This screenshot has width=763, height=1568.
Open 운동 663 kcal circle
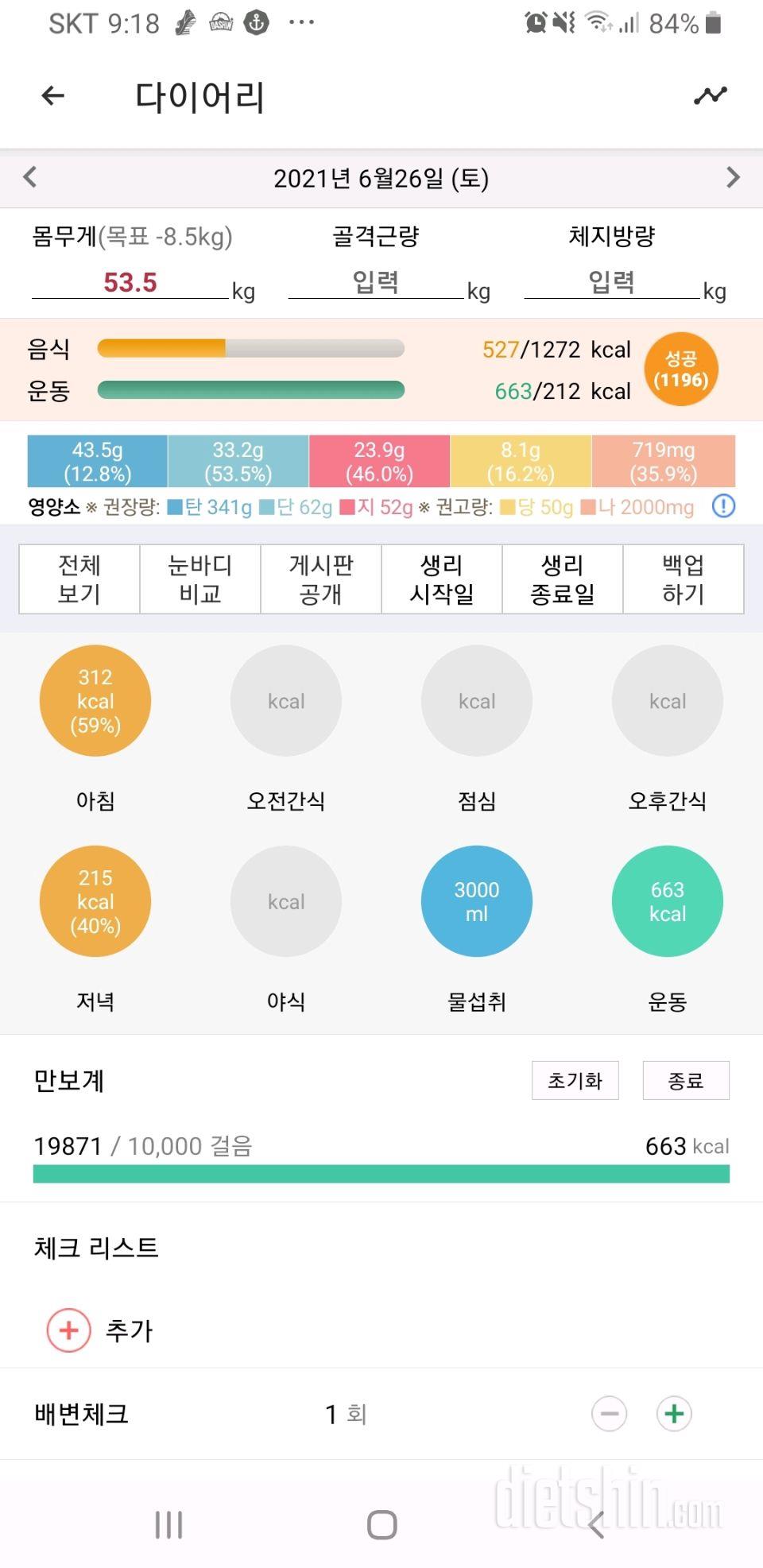tap(668, 901)
